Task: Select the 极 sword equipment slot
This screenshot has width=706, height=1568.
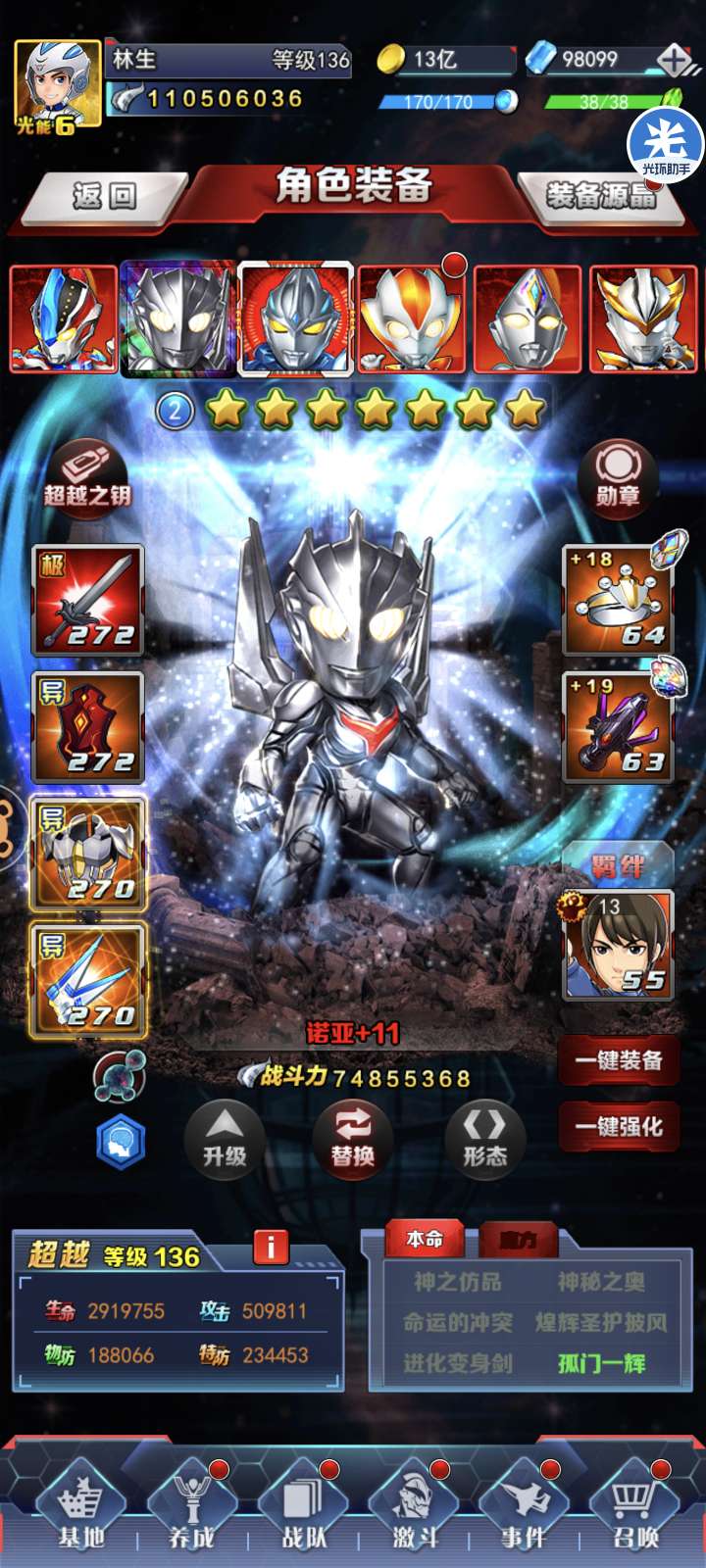Action: coord(87,601)
